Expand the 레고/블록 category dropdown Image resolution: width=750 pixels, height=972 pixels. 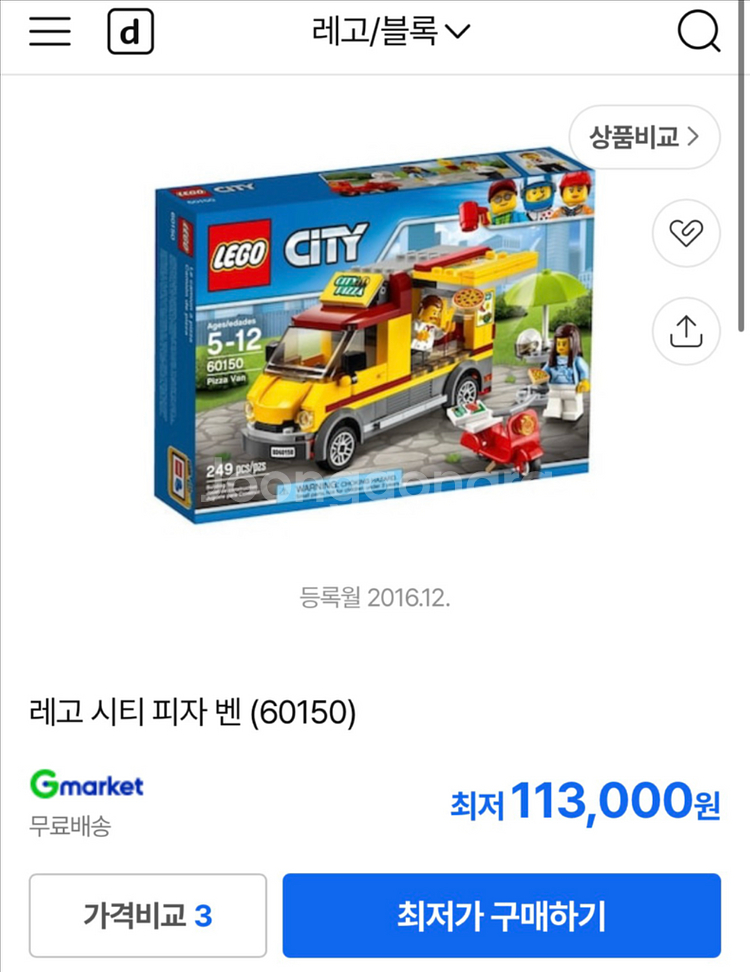click(390, 32)
